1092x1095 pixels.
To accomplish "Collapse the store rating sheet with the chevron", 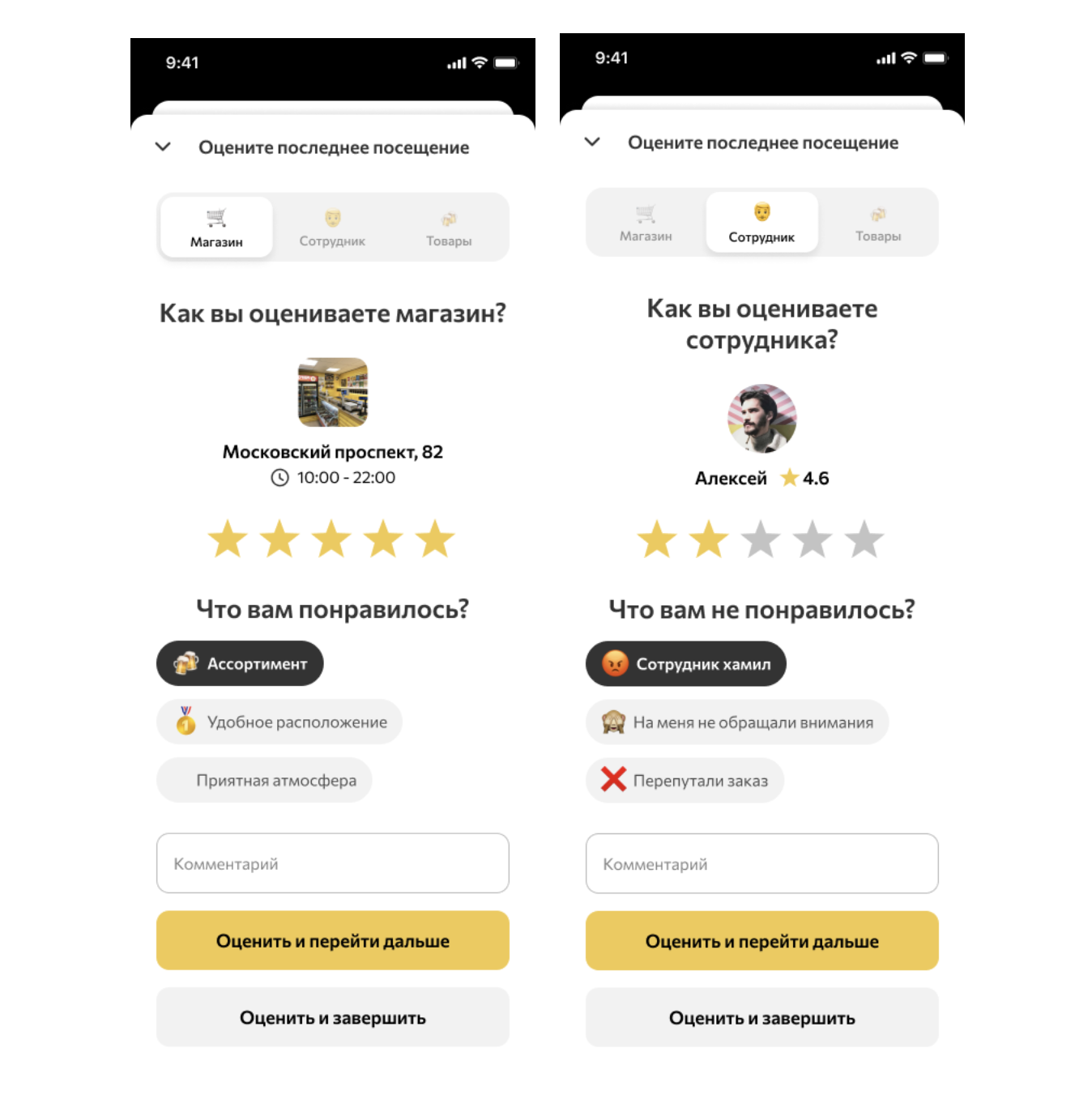I will tap(163, 147).
